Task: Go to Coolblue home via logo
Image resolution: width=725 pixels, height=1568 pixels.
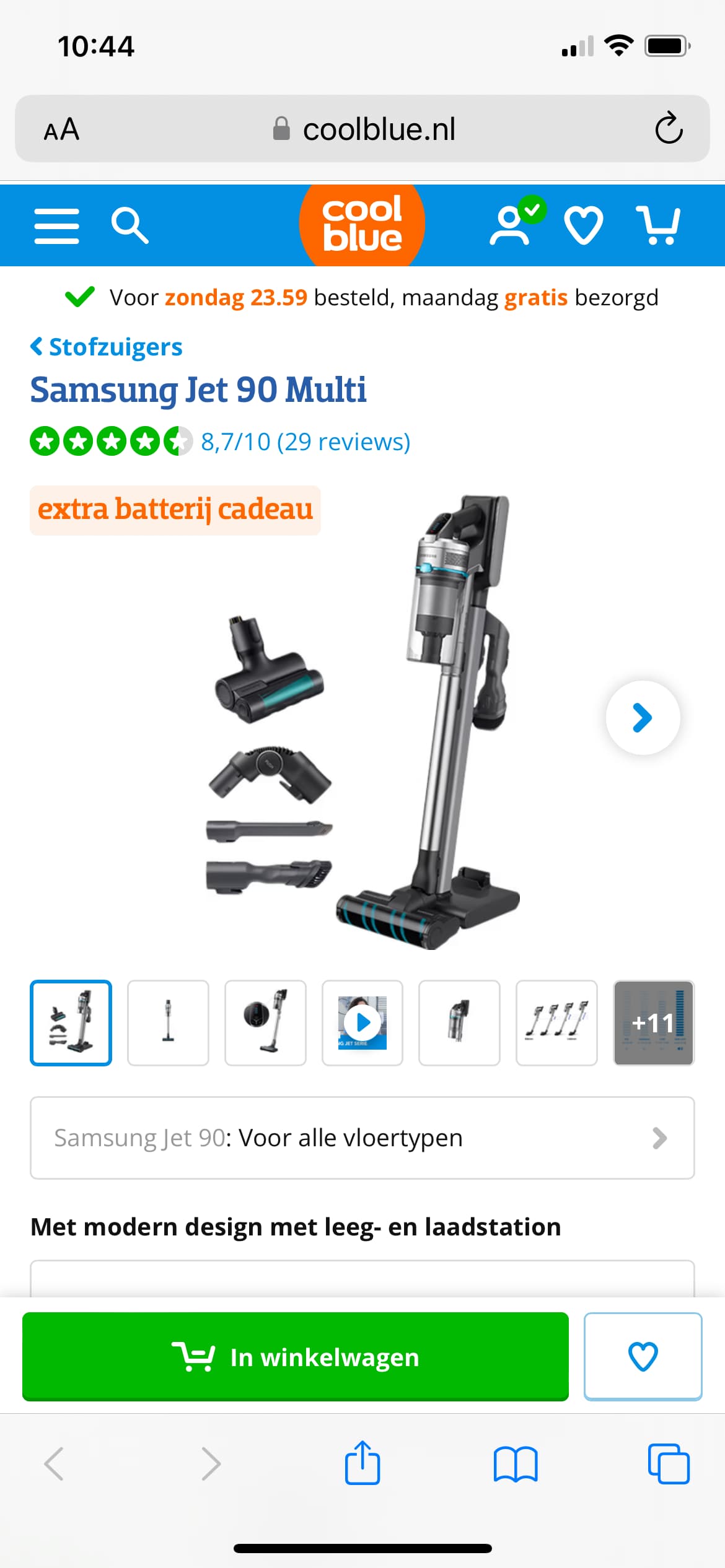Action: 362,225
